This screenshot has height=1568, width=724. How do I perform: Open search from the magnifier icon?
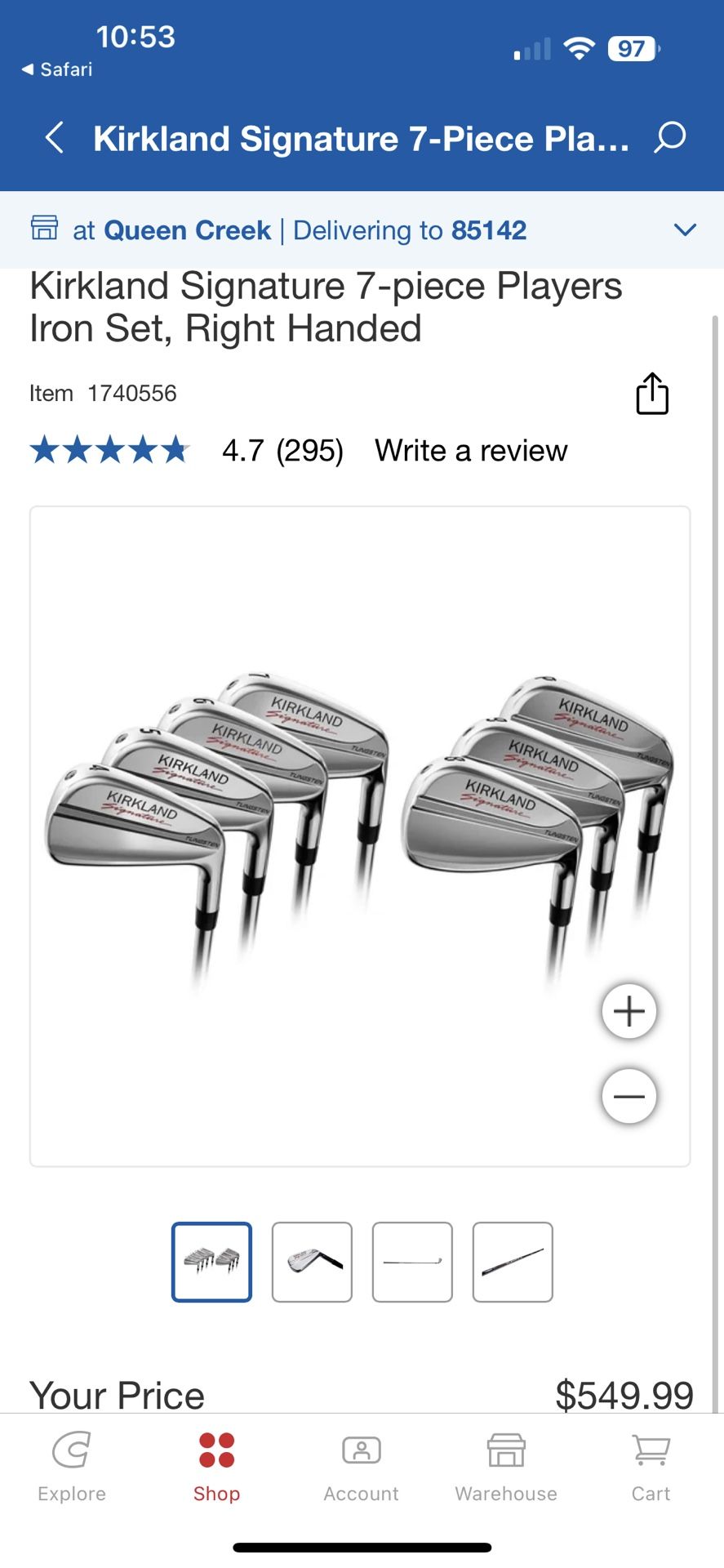pyautogui.click(x=669, y=138)
